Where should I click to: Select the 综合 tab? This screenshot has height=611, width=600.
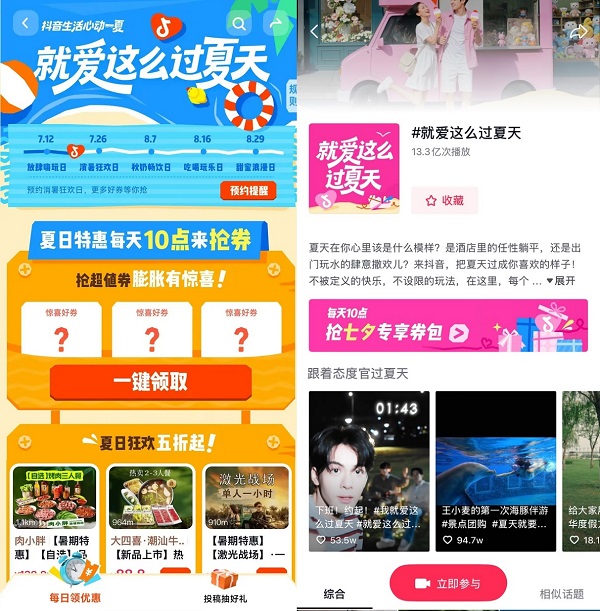coord(334,594)
